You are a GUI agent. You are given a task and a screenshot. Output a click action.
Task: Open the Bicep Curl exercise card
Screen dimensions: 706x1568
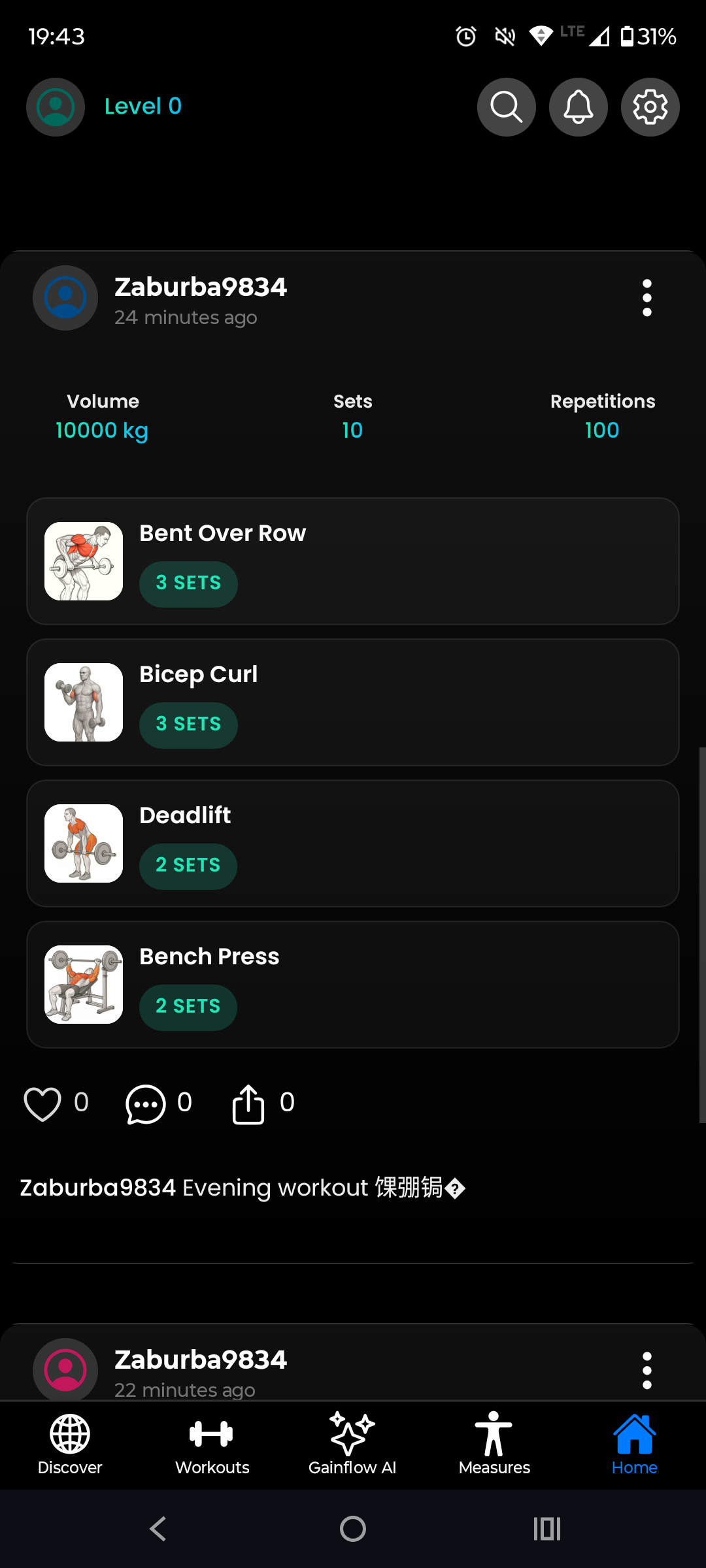pyautogui.click(x=353, y=702)
